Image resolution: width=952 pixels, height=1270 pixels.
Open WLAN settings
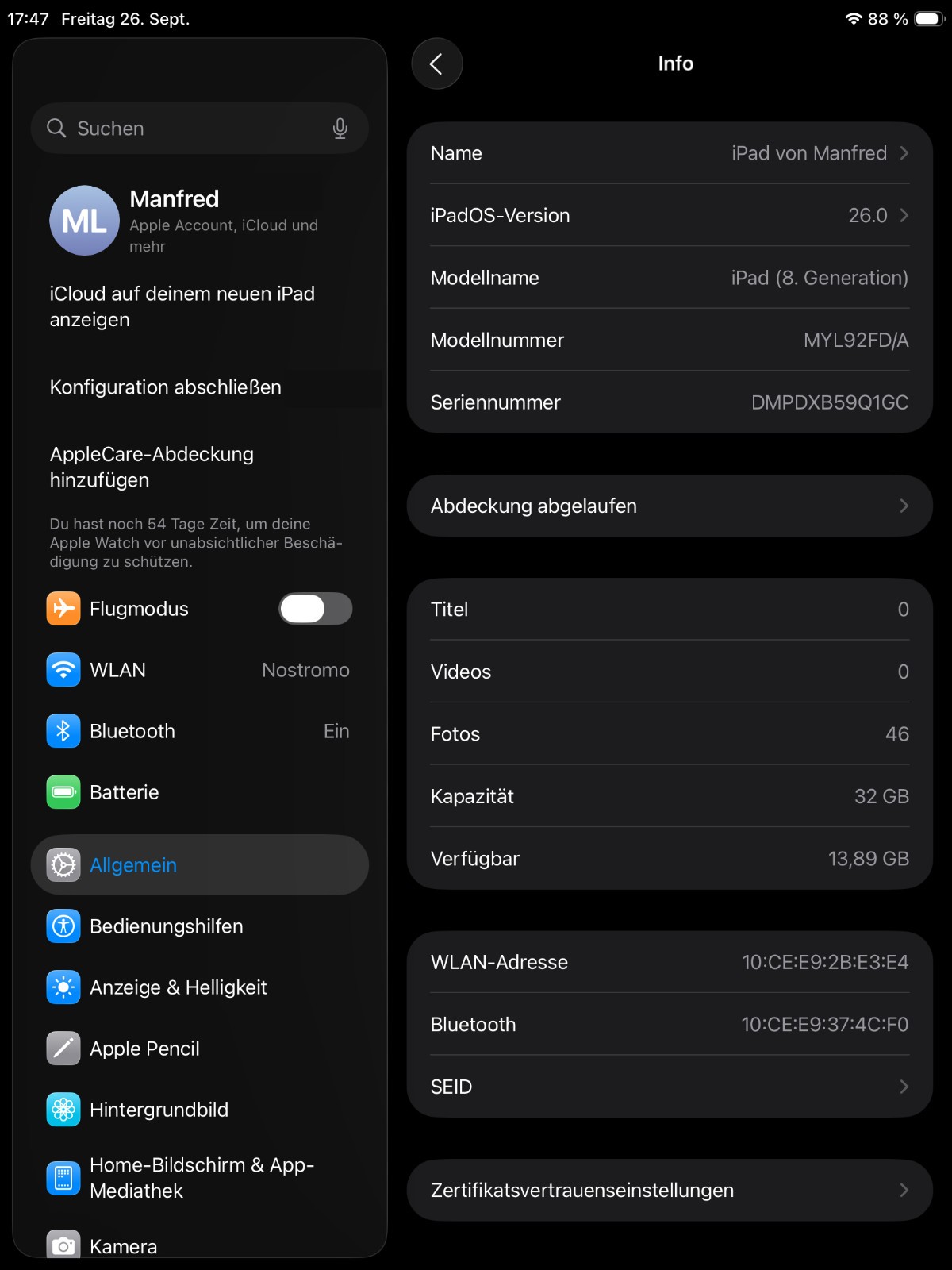point(198,670)
